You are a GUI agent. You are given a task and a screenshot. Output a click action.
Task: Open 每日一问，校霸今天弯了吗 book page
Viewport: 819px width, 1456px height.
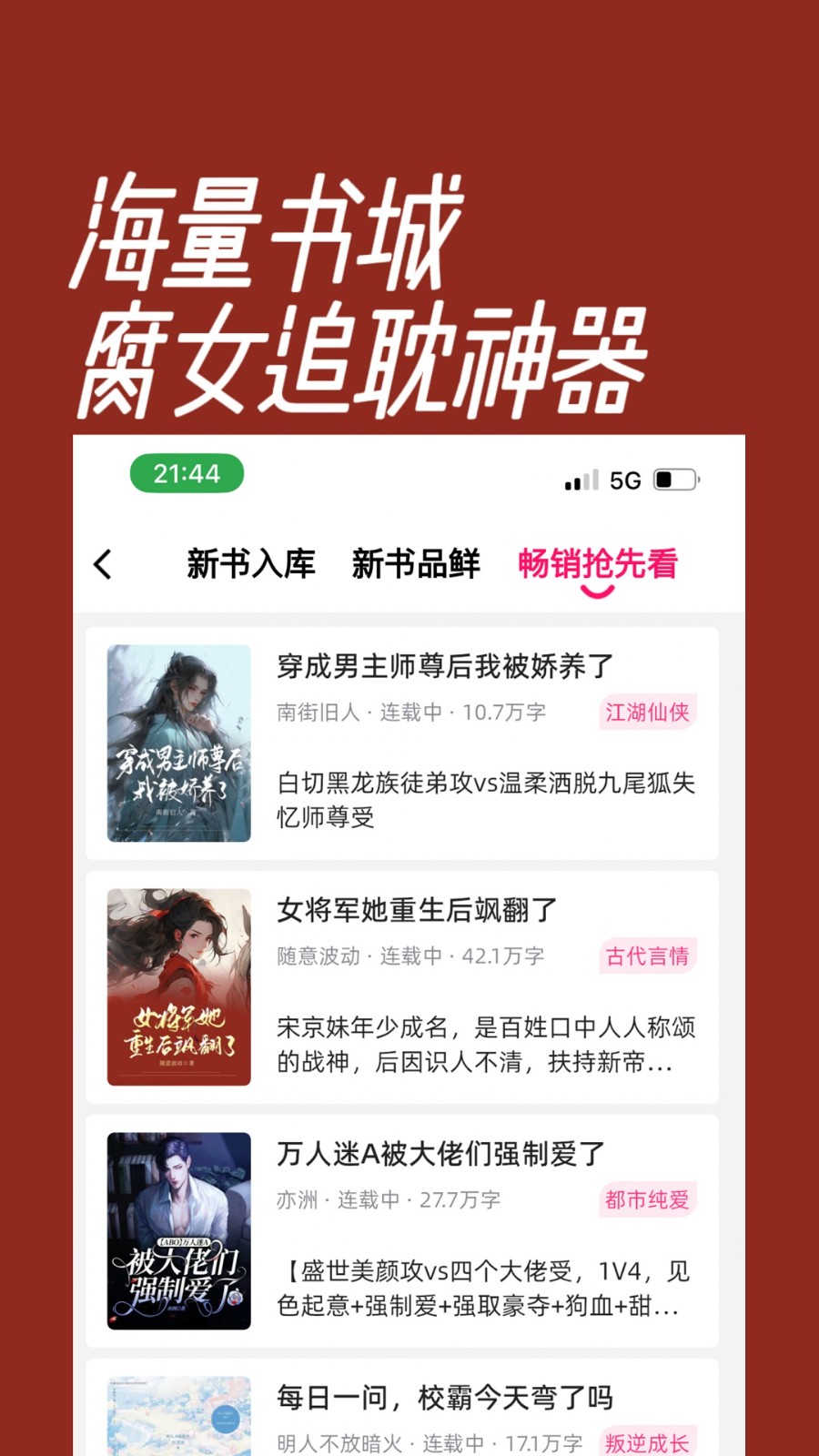pos(445,1396)
